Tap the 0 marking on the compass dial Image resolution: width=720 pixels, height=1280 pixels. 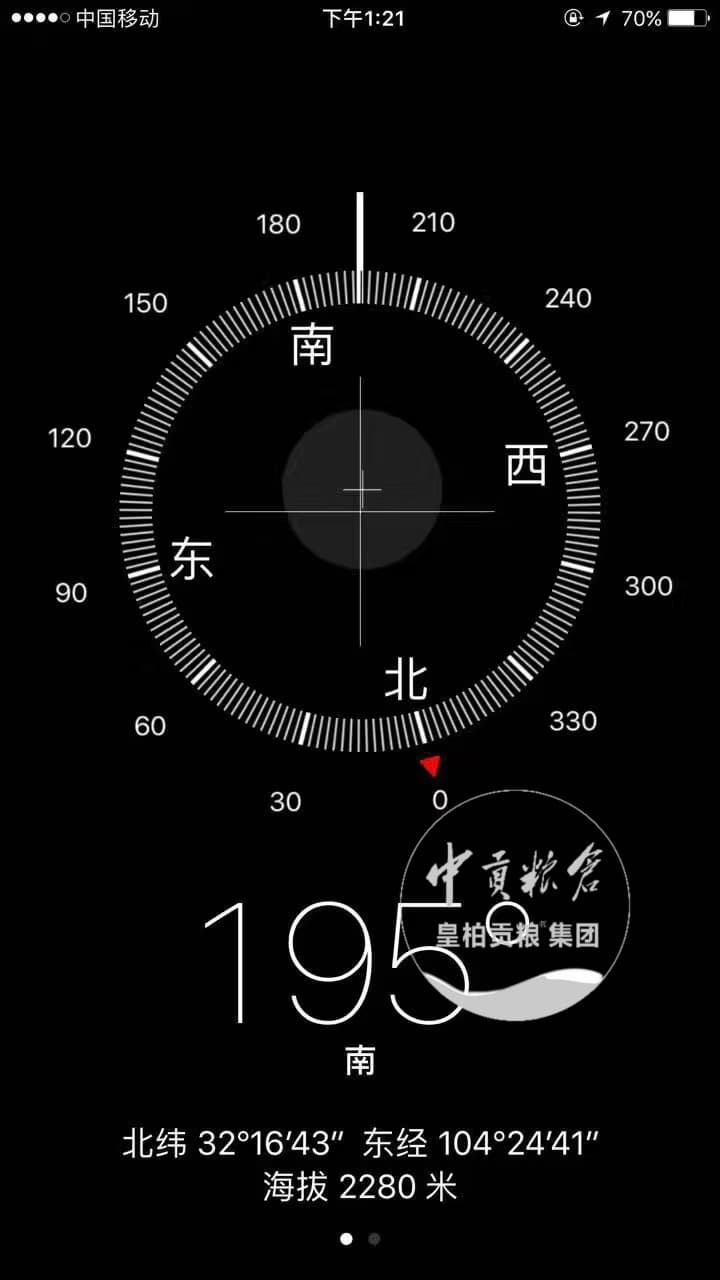pos(440,801)
